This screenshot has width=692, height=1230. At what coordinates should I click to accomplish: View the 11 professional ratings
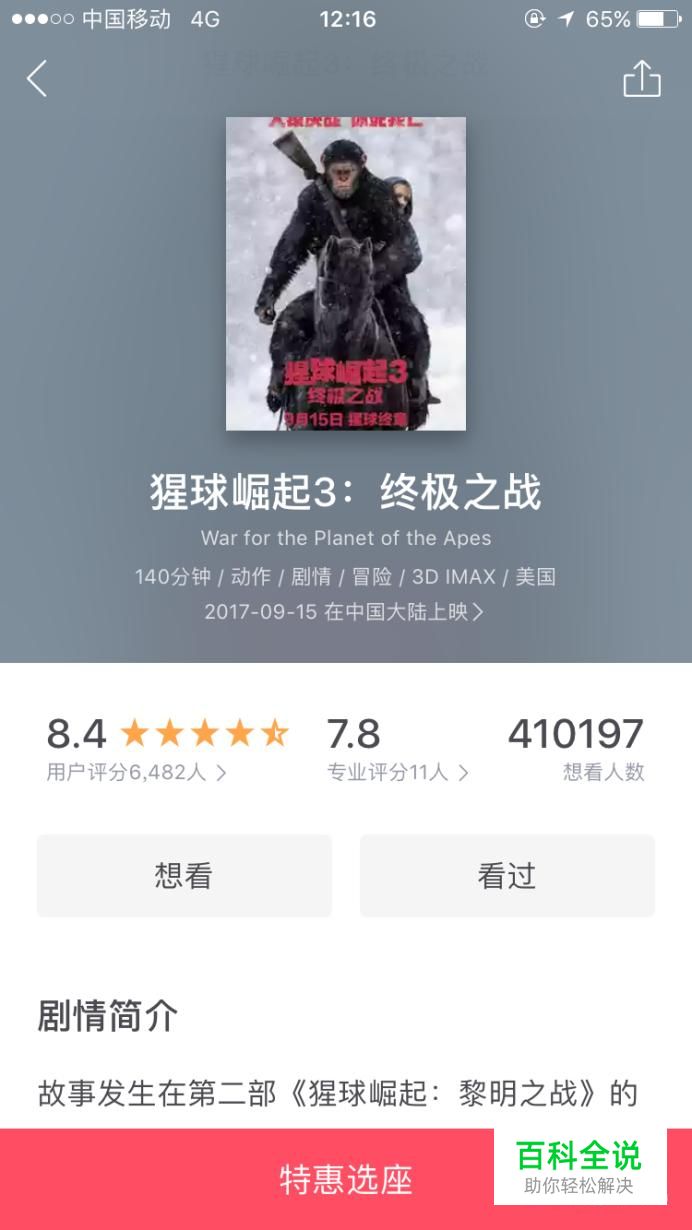pos(398,772)
